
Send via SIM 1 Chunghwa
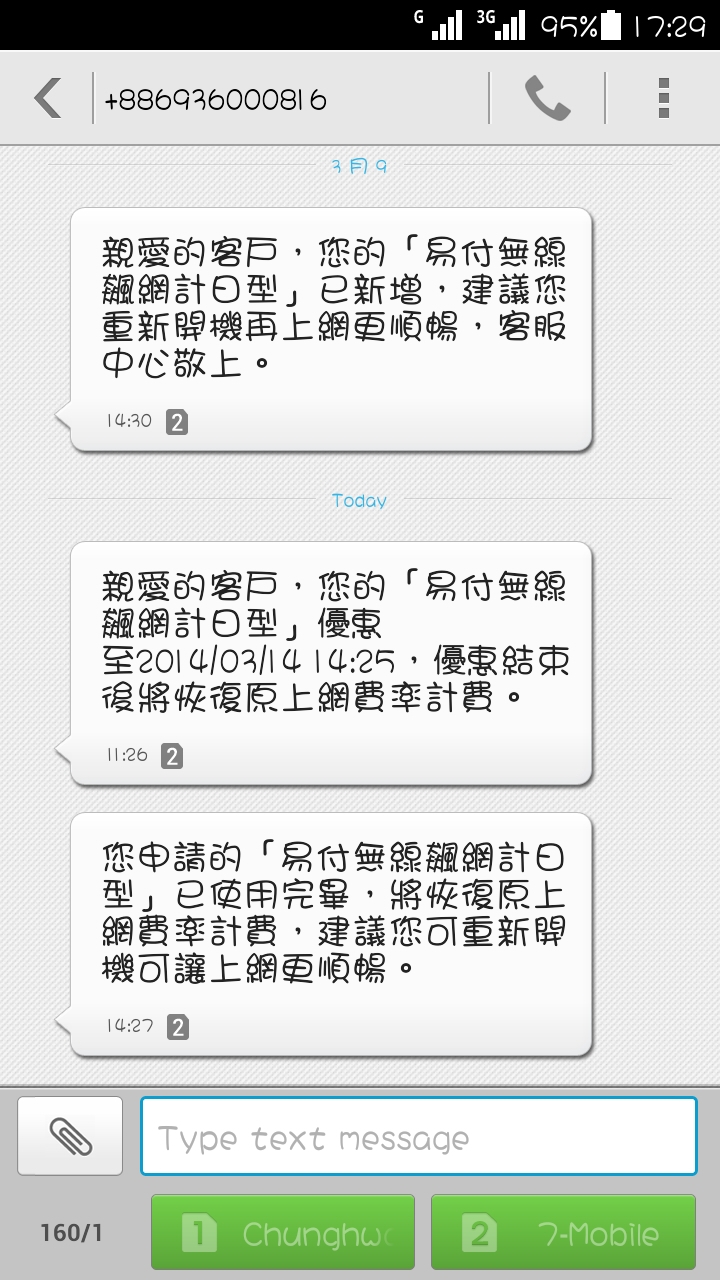[x=283, y=1233]
